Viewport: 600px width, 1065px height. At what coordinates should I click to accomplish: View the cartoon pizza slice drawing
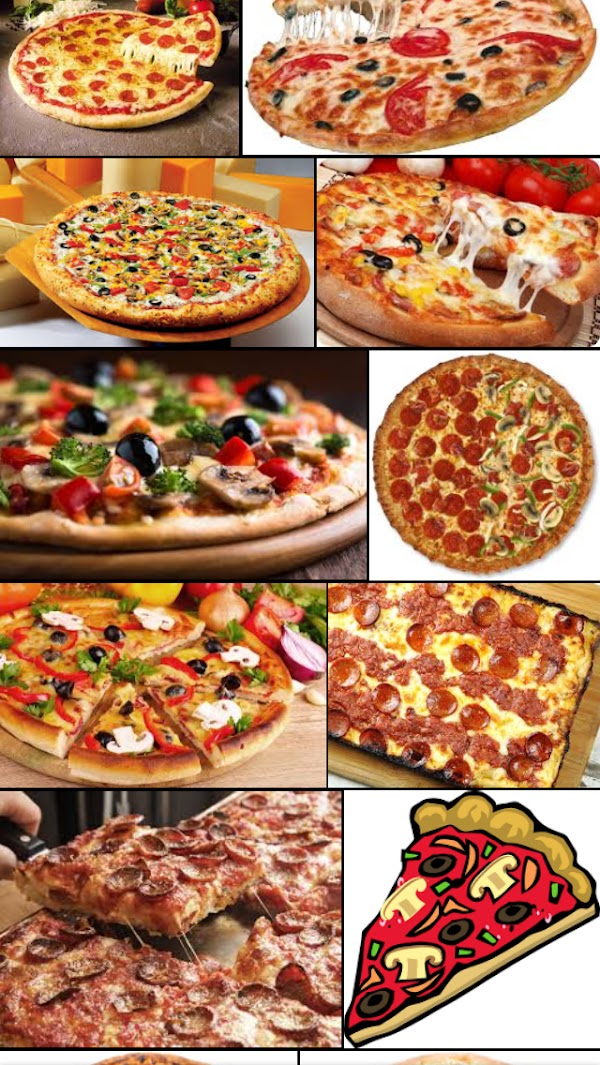coord(472,918)
